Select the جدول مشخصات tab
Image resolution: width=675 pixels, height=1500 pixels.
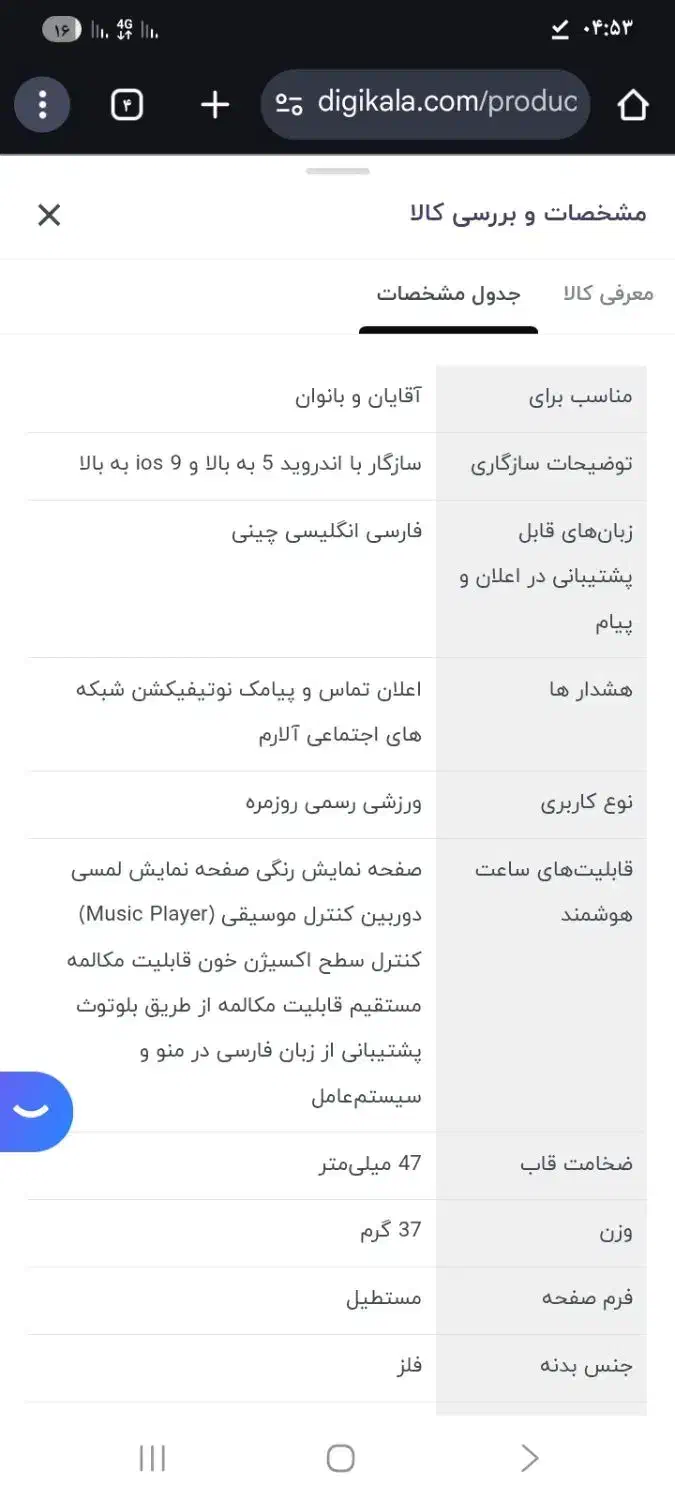pyautogui.click(x=448, y=294)
